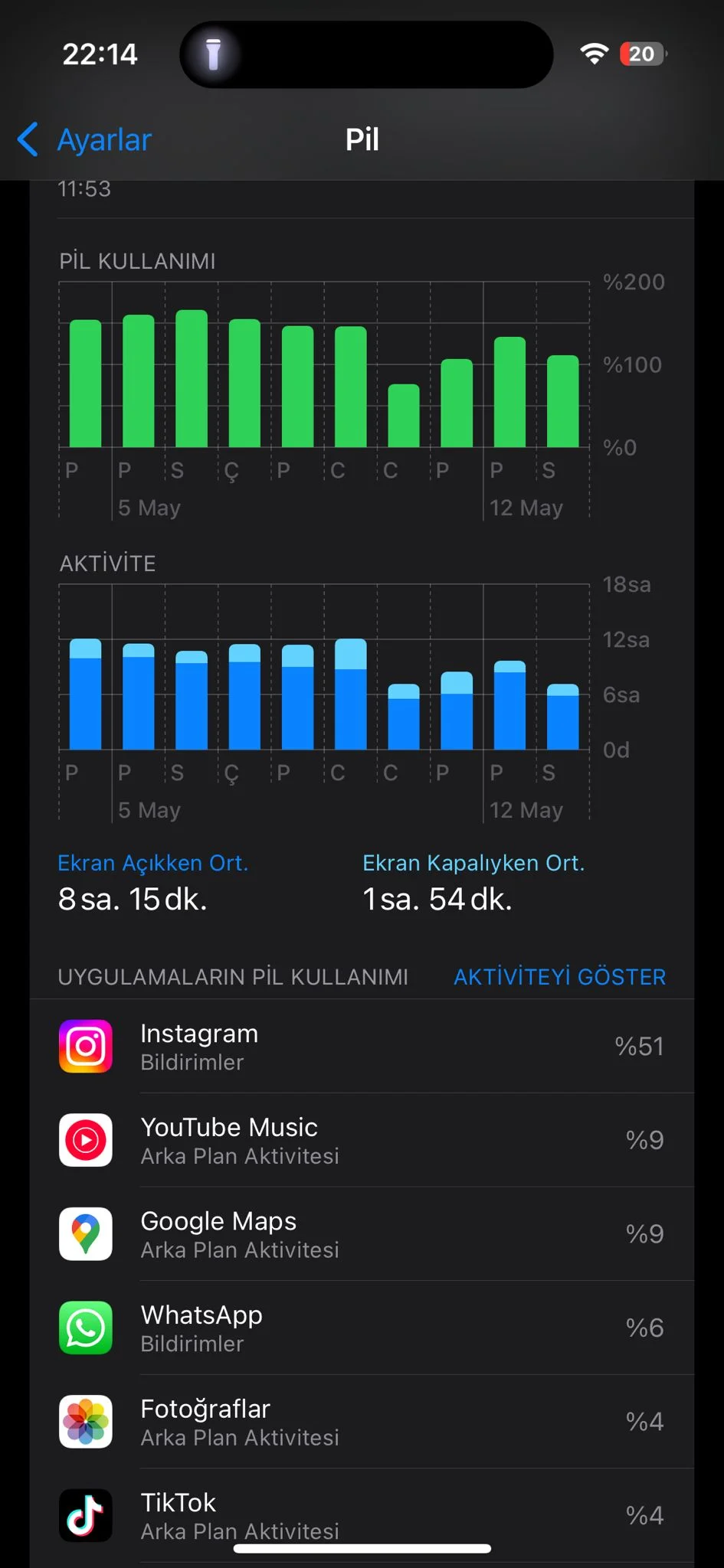
Task: Open the Instagram battery usage row
Action: click(362, 1047)
